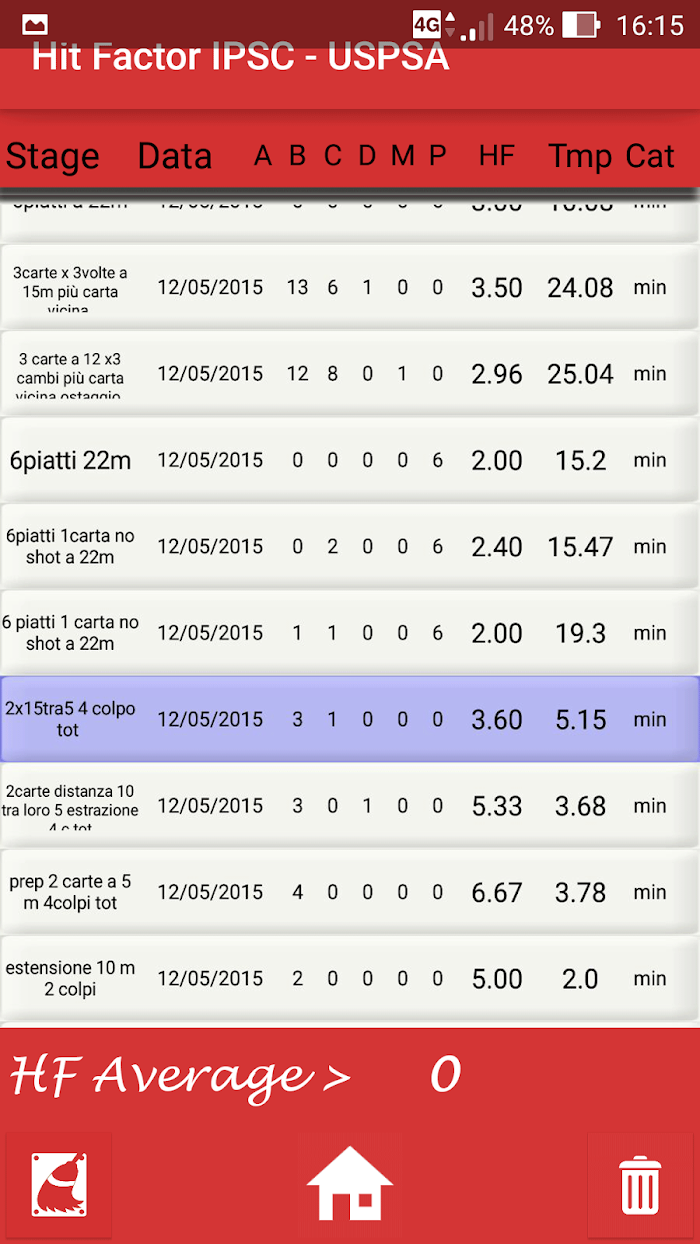Open the '6 piatti 1 carta no shot' row, time 19.3
This screenshot has height=1244, width=700.
[x=350, y=633]
